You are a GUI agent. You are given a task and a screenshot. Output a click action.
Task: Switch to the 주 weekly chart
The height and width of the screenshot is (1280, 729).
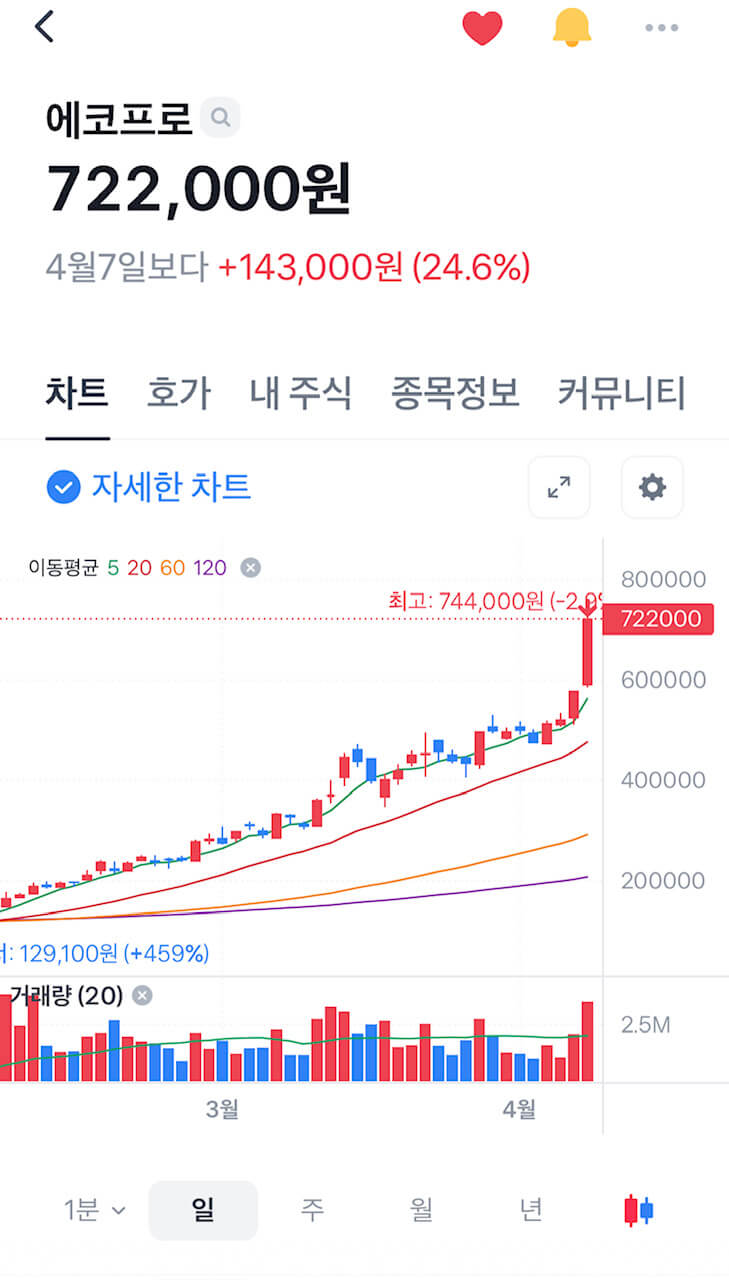pos(312,1210)
